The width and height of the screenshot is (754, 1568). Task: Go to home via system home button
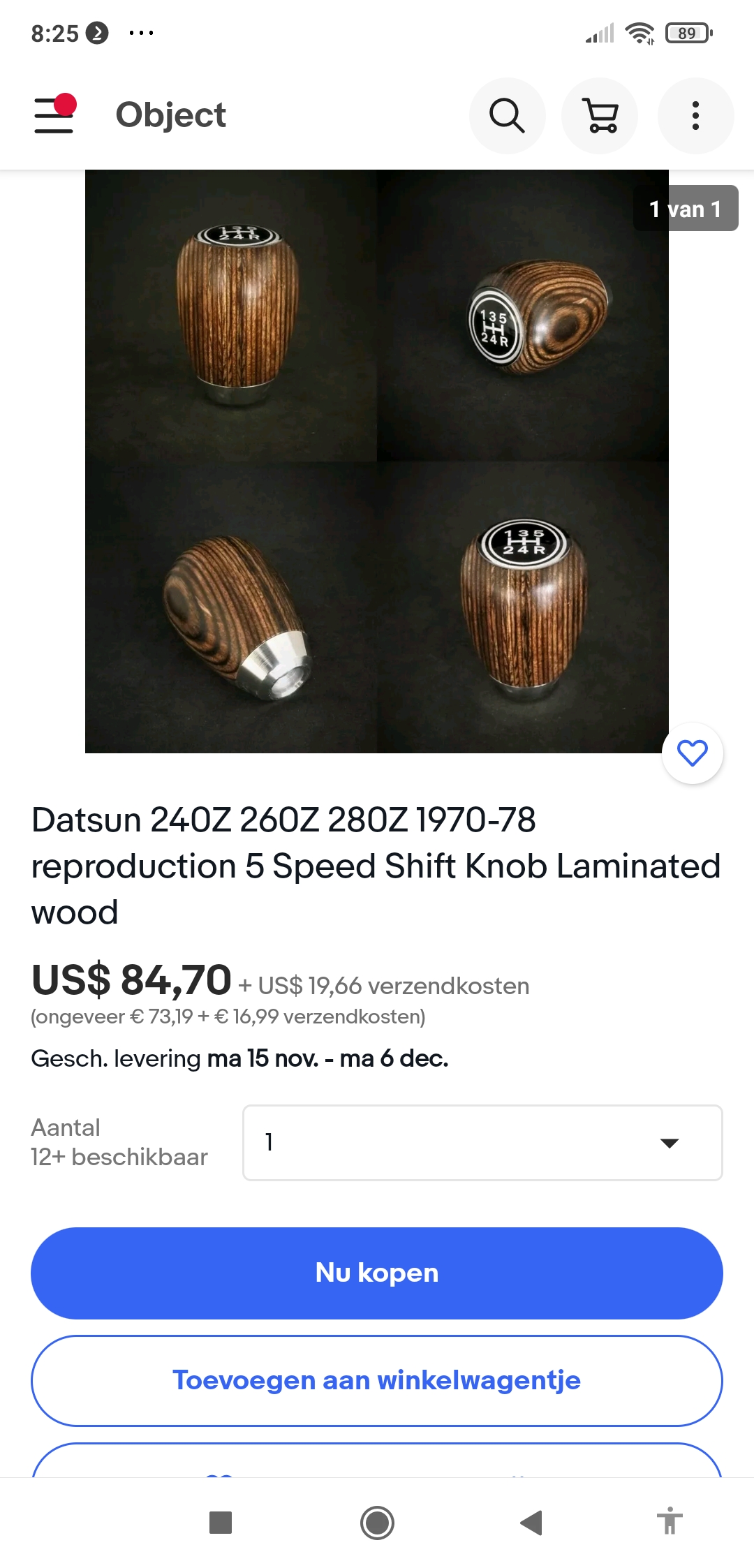coord(377,1523)
